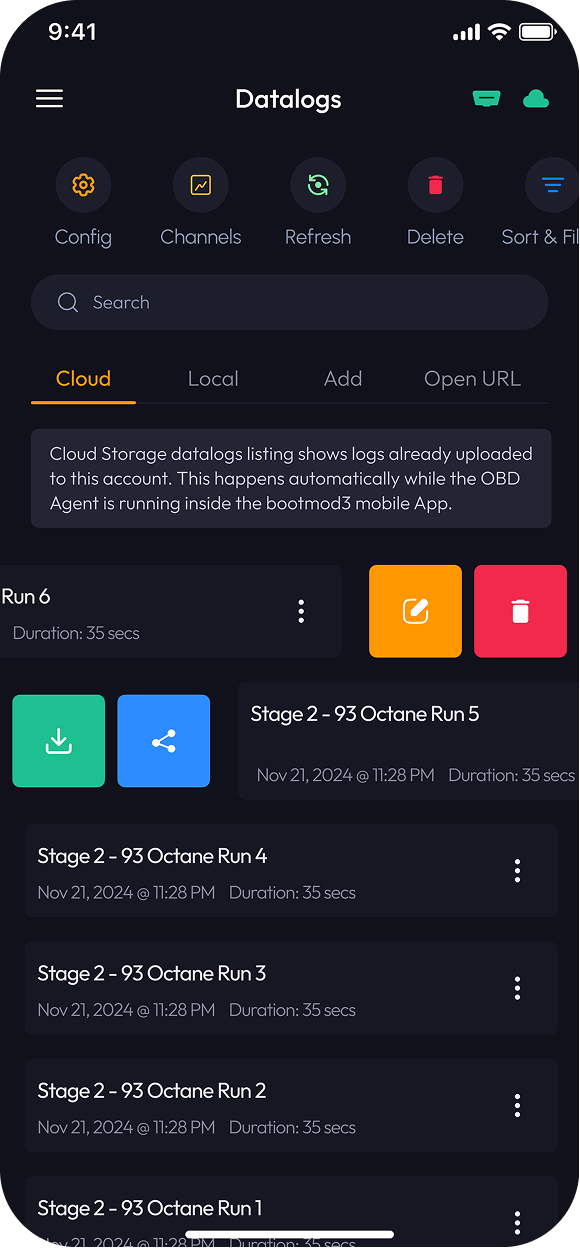Image resolution: width=580 pixels, height=1248 pixels.
Task: Edit the Run 6 datalog
Action: click(415, 611)
